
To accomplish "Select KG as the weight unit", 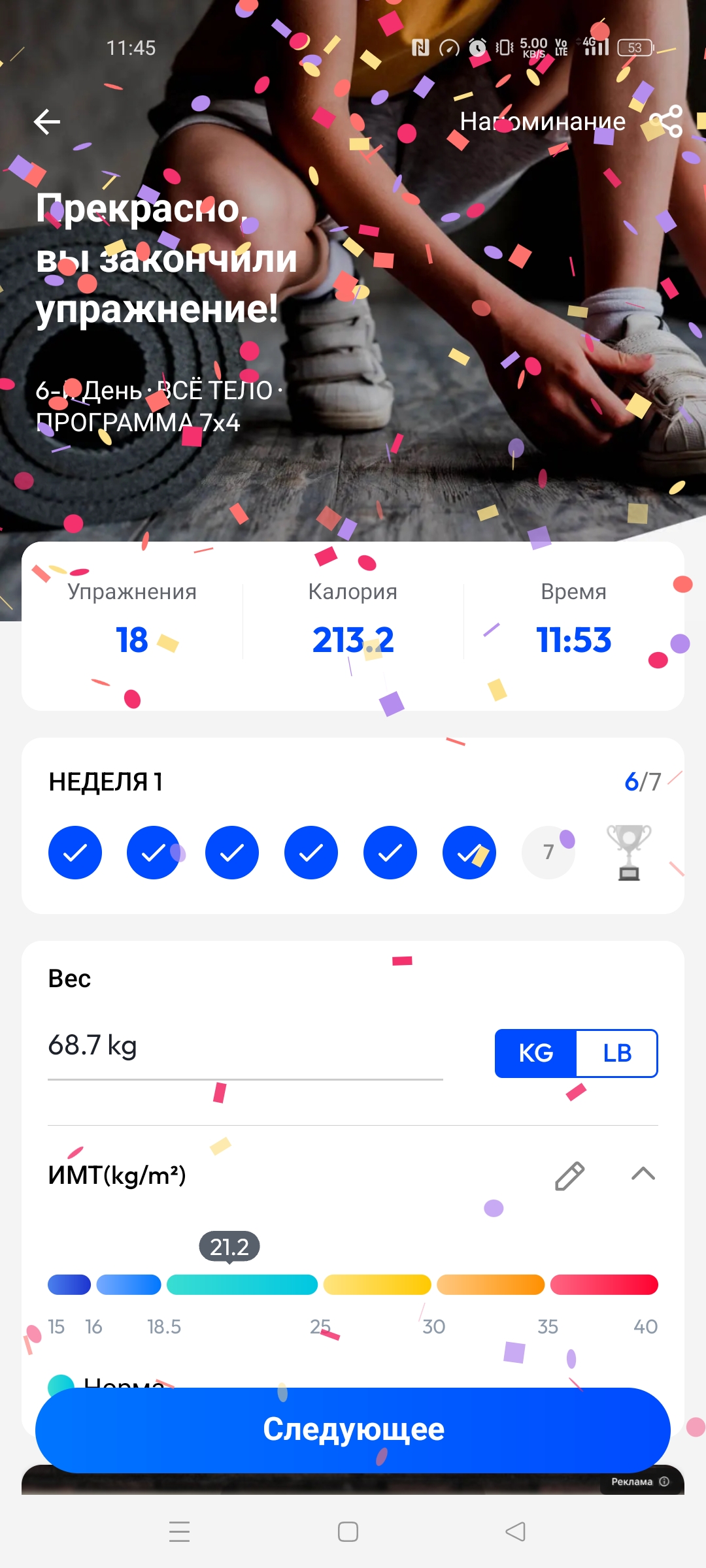I will (x=536, y=1053).
